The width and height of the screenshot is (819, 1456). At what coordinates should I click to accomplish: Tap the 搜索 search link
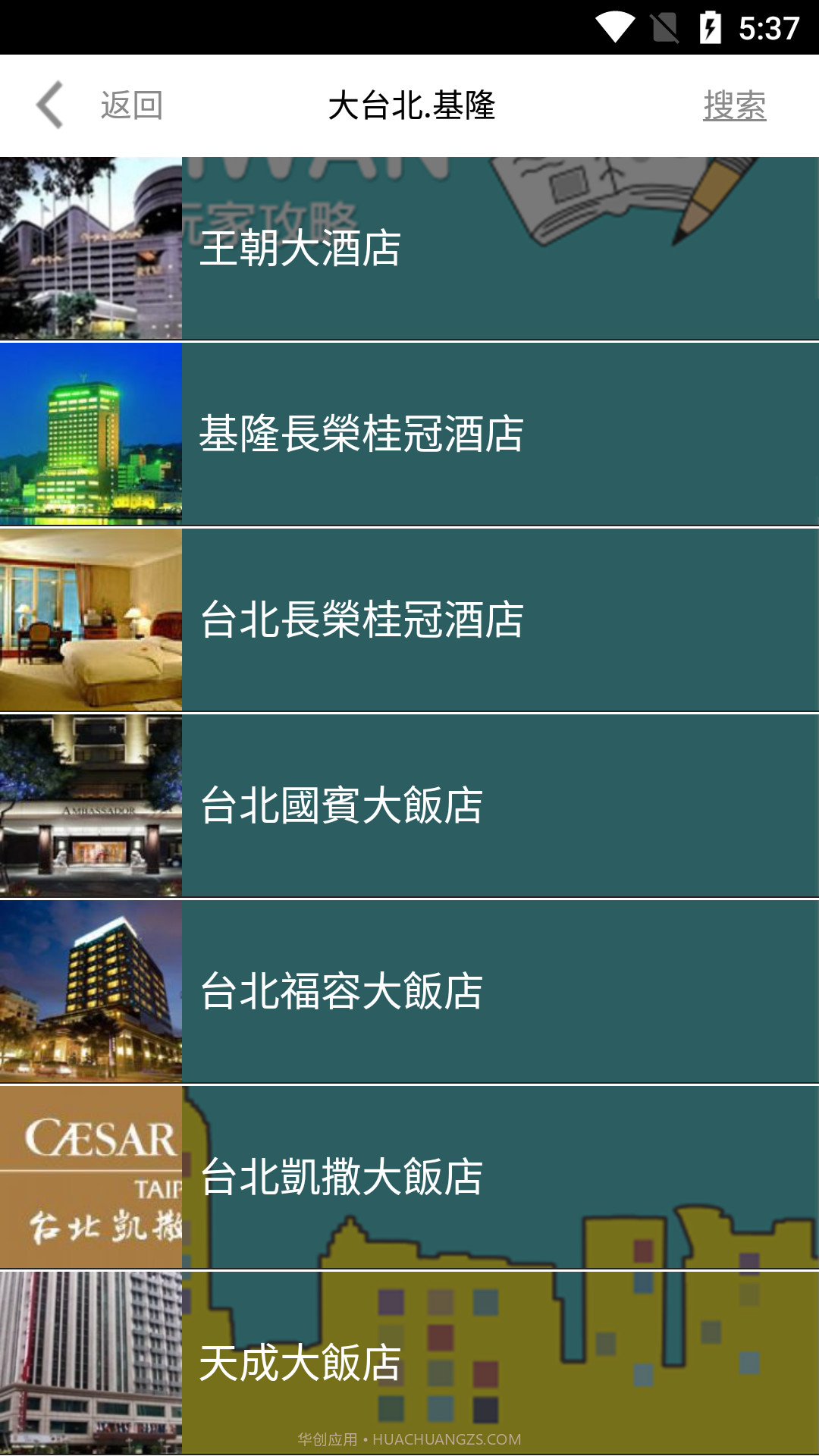734,106
